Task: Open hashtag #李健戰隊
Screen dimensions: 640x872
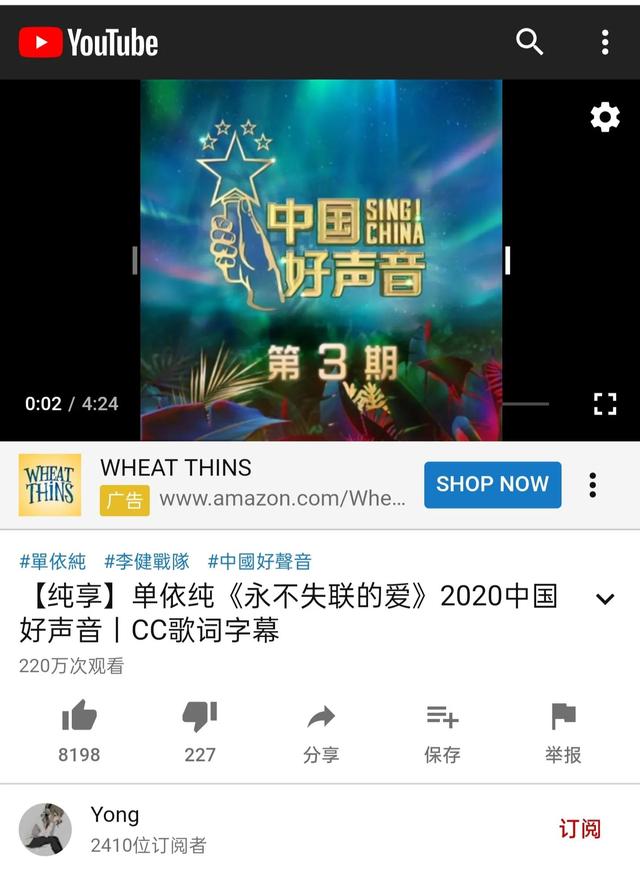Action: 146,561
